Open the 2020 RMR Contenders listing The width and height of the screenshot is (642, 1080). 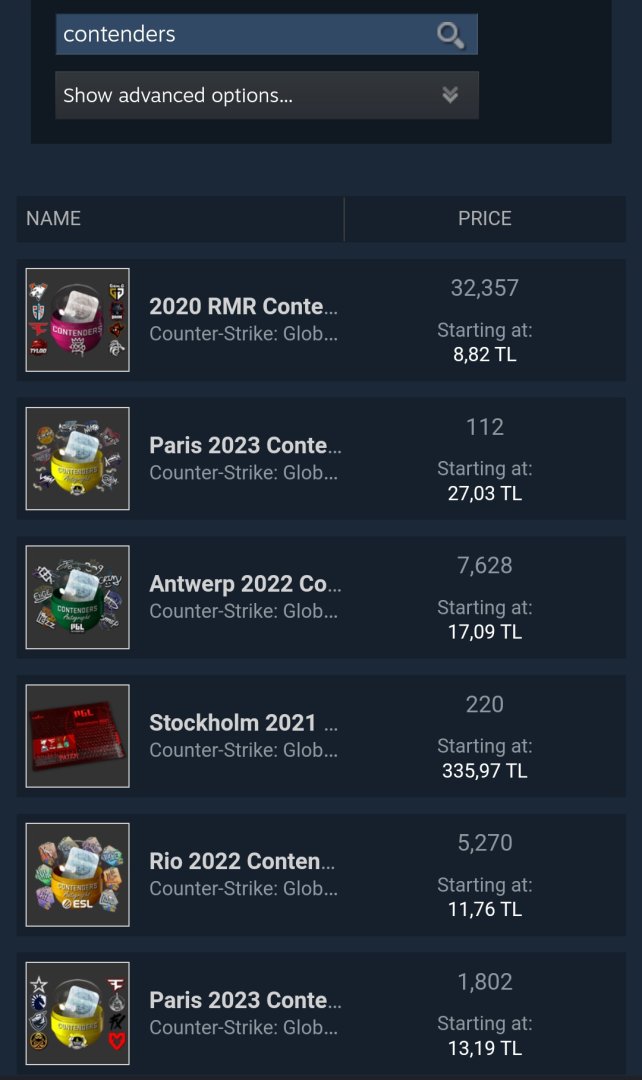(x=243, y=306)
